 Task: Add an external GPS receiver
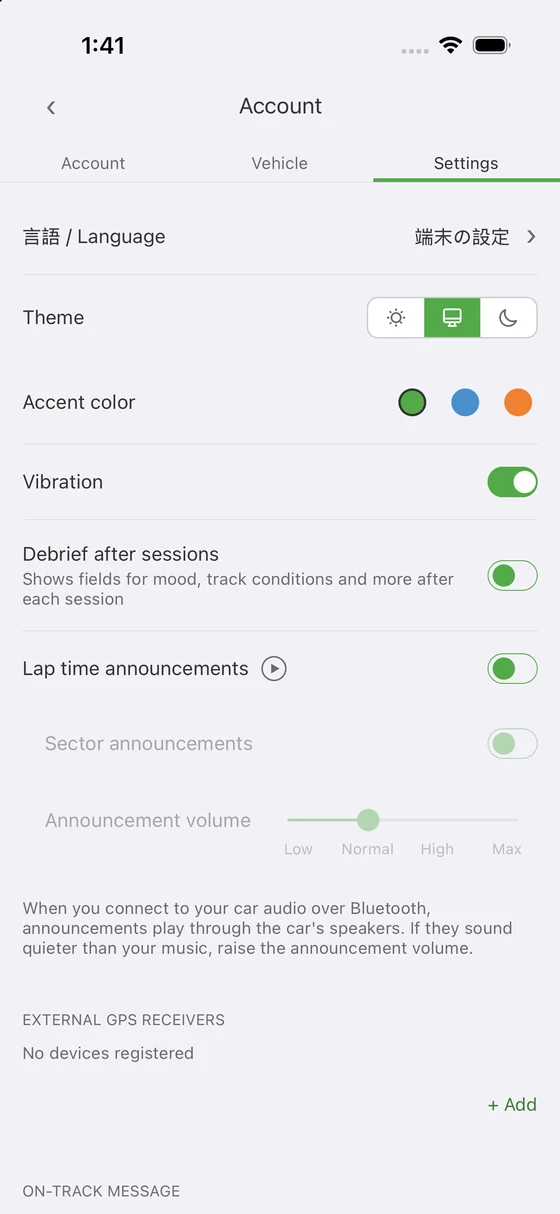[x=512, y=1105]
